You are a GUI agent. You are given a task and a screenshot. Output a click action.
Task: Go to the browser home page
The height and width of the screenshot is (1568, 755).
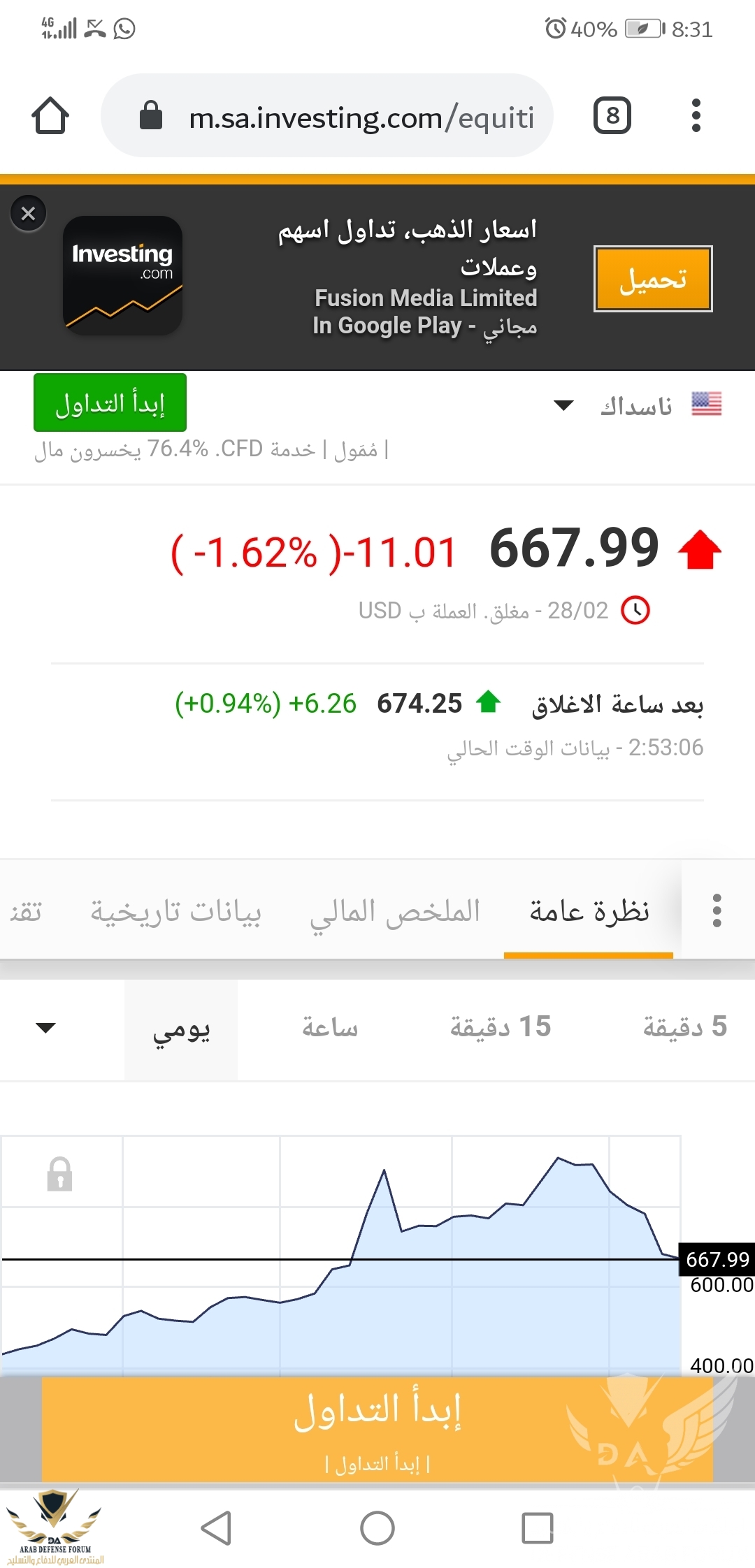tap(50, 116)
